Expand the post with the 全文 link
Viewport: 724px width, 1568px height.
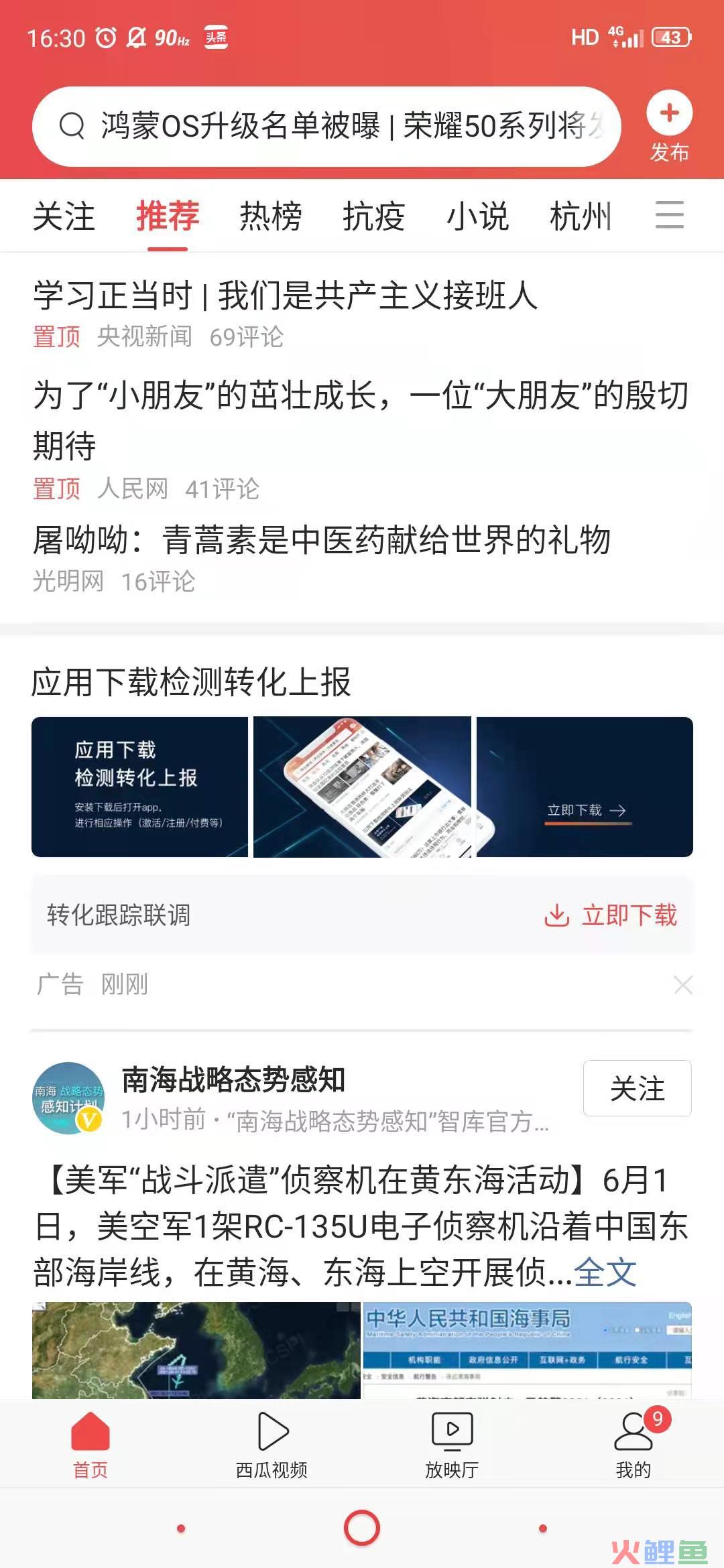pyautogui.click(x=605, y=1272)
